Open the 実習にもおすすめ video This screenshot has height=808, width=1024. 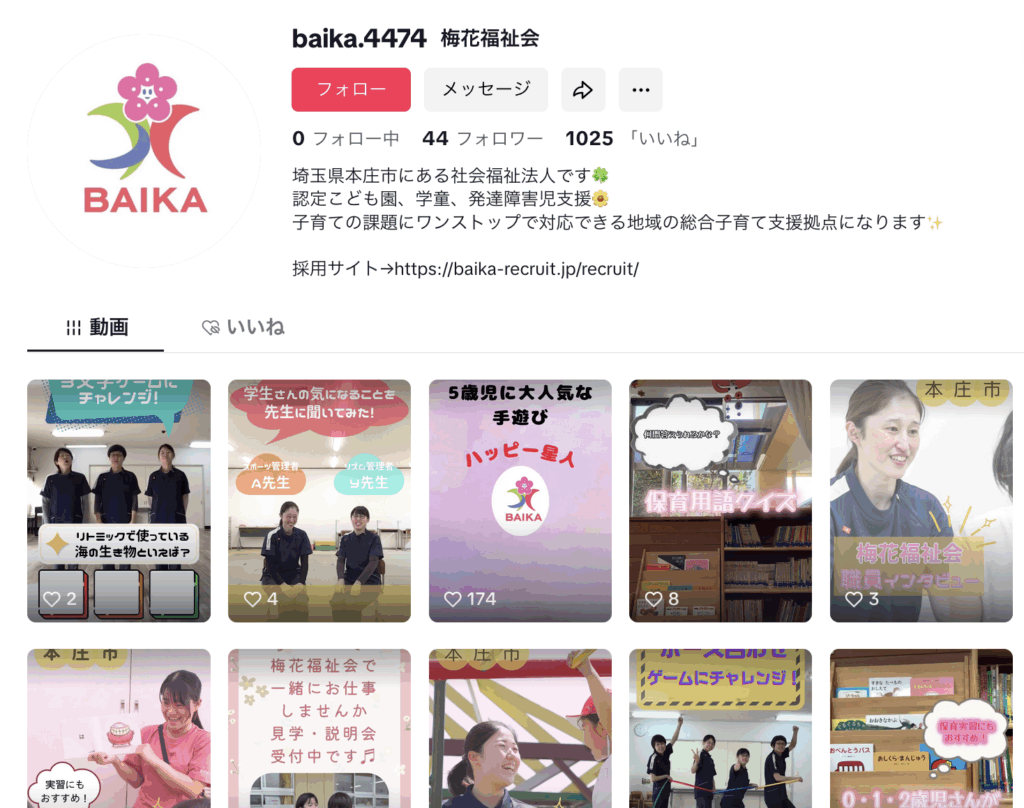(x=118, y=728)
